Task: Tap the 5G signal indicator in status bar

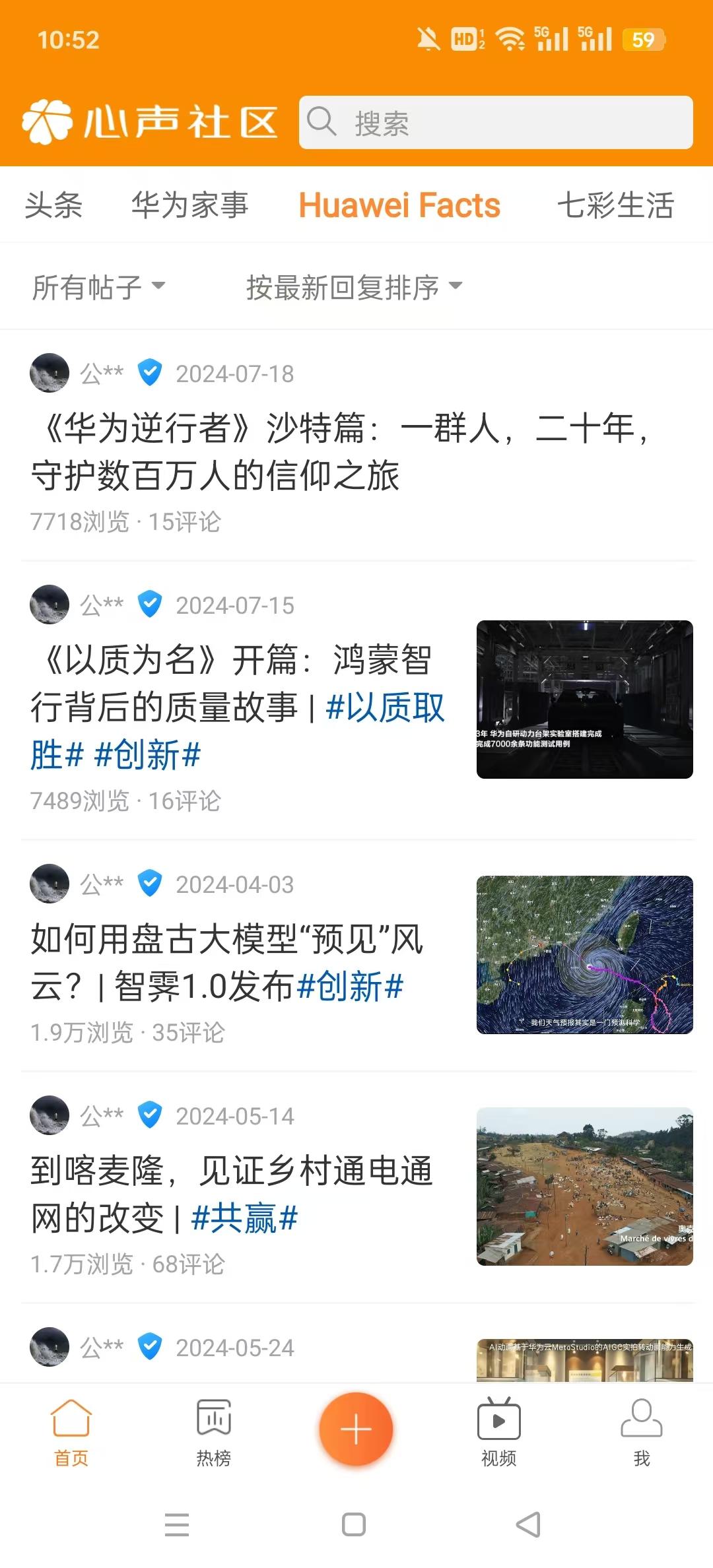Action: coord(552,40)
